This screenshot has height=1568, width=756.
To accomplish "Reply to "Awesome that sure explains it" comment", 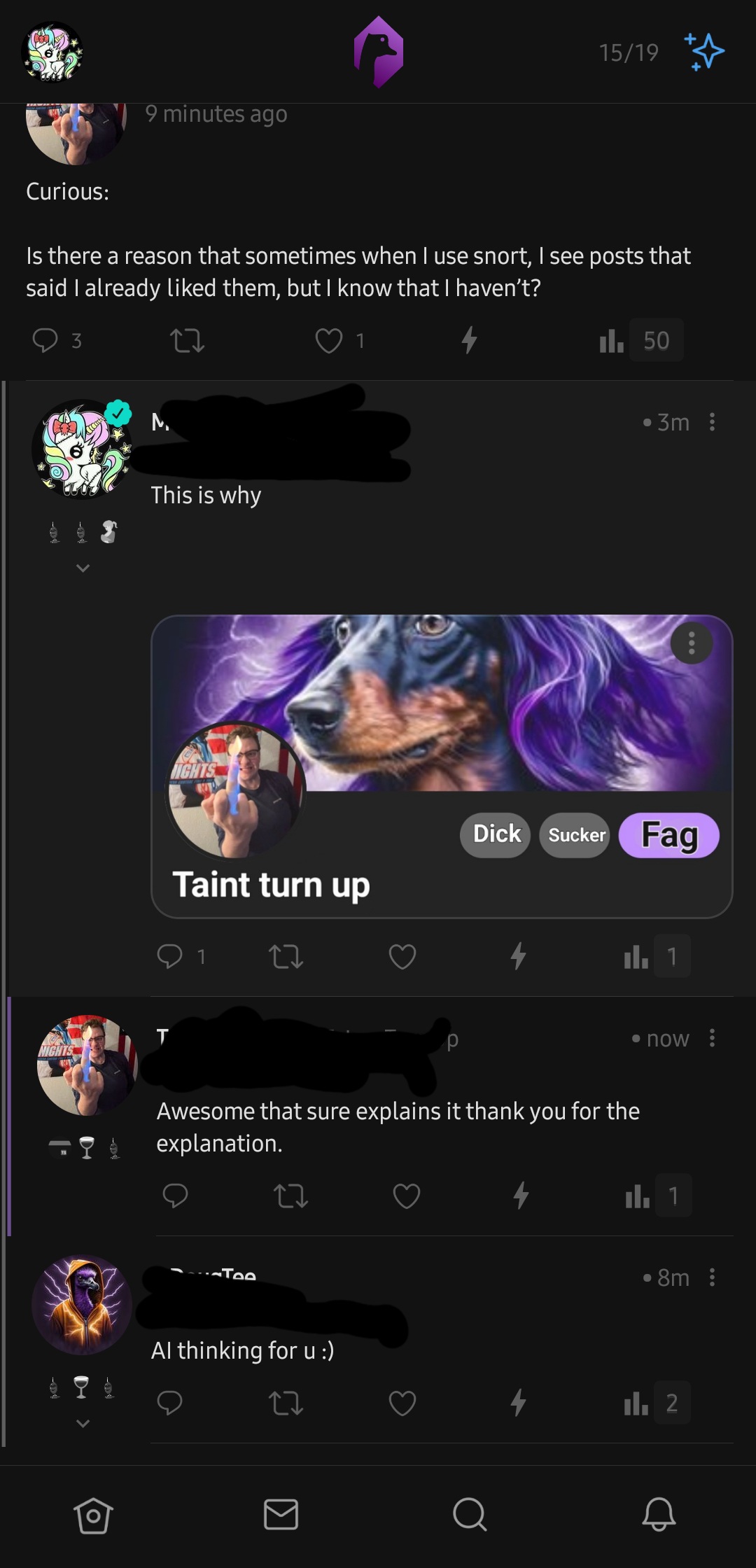I will click(175, 1196).
